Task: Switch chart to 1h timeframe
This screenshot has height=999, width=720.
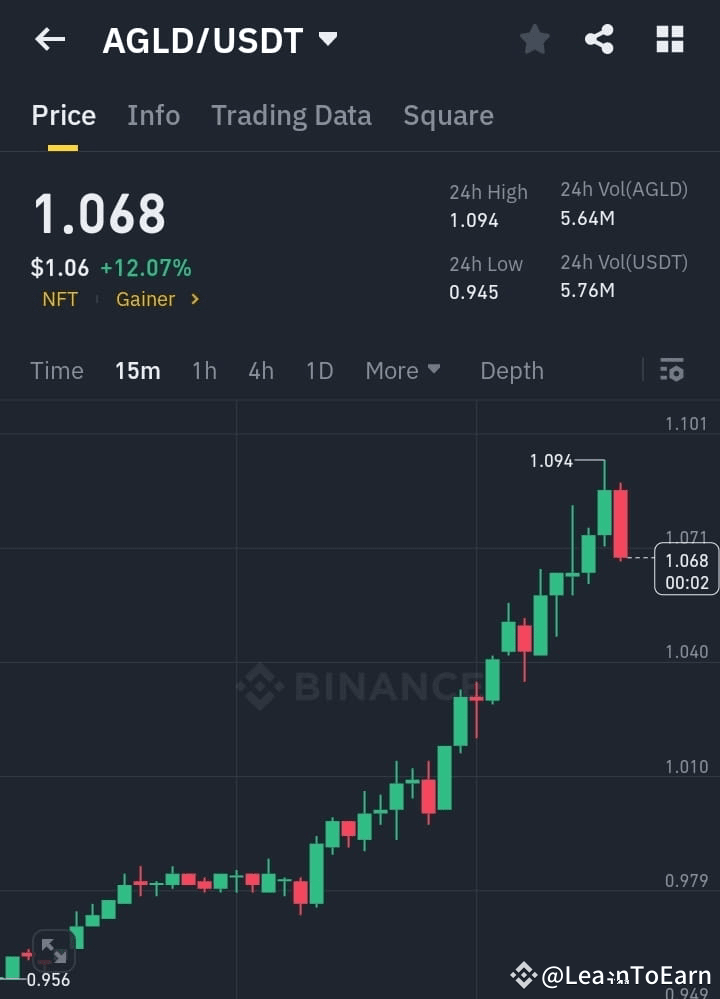Action: [x=204, y=370]
